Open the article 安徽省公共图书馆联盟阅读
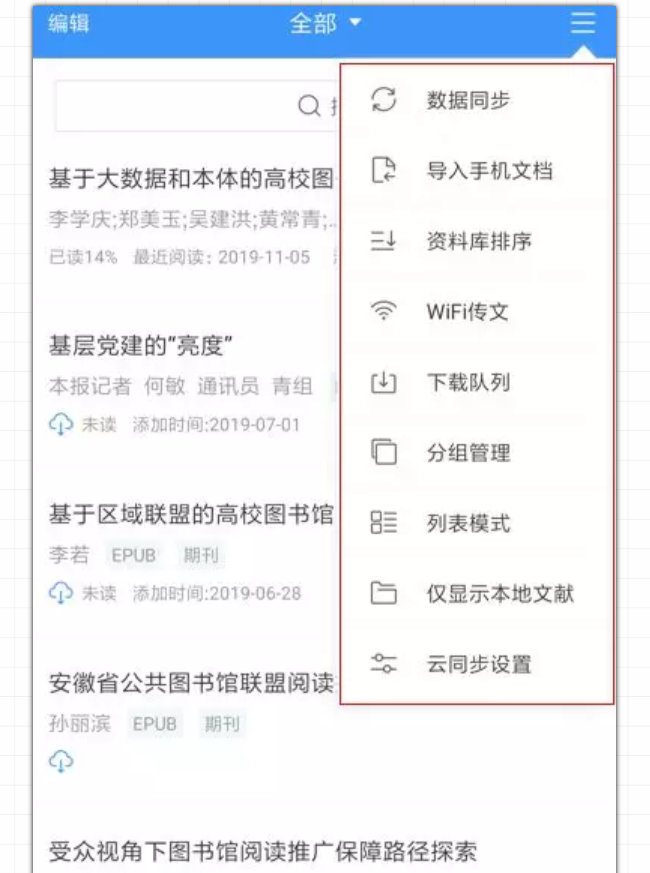The image size is (650, 873). pyautogui.click(x=190, y=684)
